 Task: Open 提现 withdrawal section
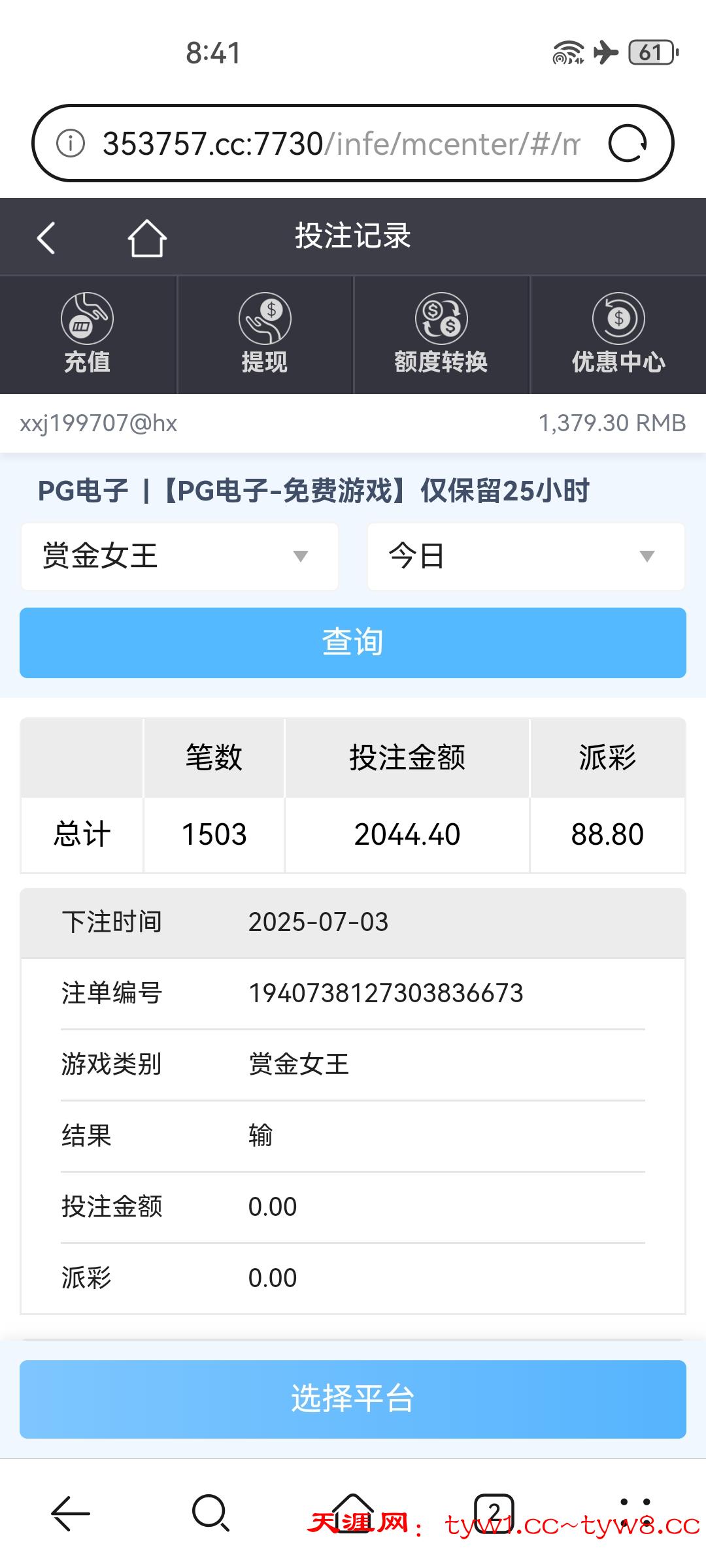coord(265,334)
